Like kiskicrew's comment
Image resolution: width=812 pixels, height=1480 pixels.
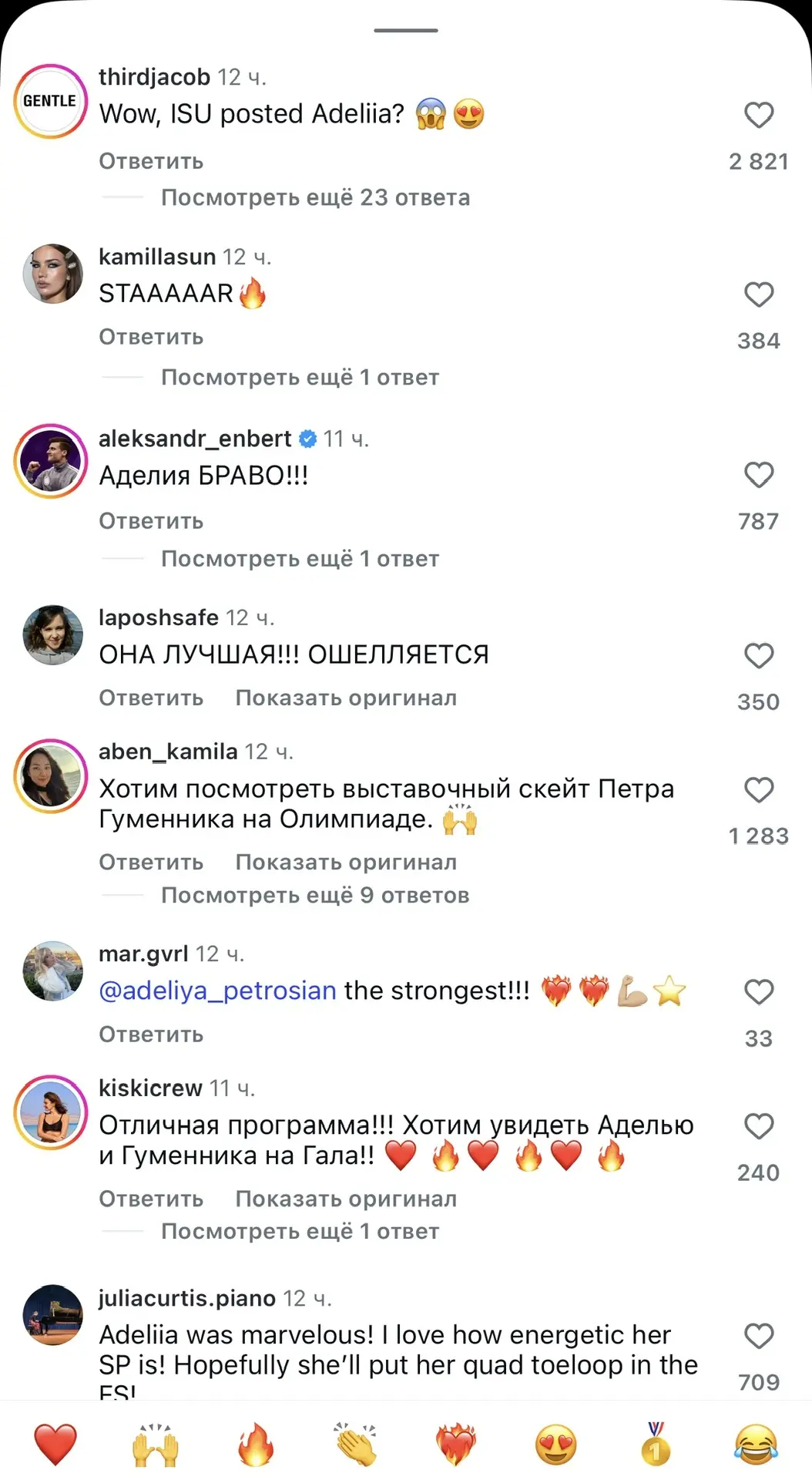click(758, 1126)
